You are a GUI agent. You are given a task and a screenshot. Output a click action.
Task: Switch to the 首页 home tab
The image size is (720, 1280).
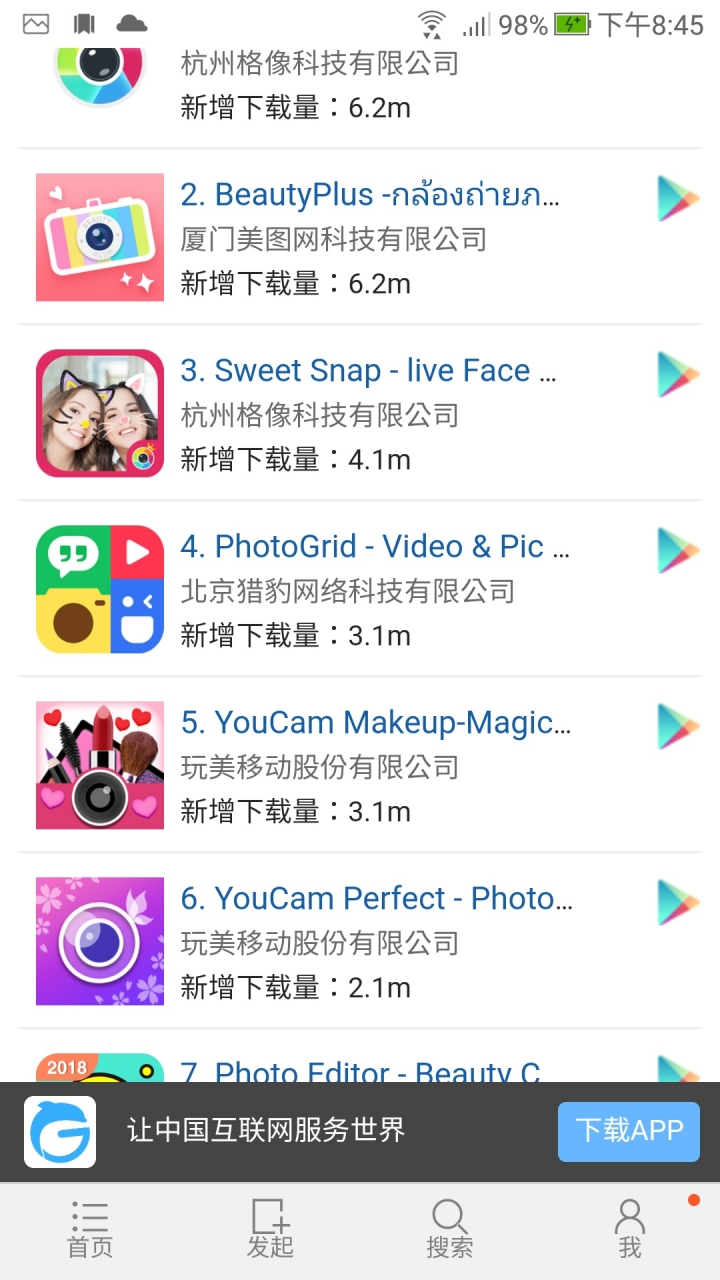(90, 1230)
